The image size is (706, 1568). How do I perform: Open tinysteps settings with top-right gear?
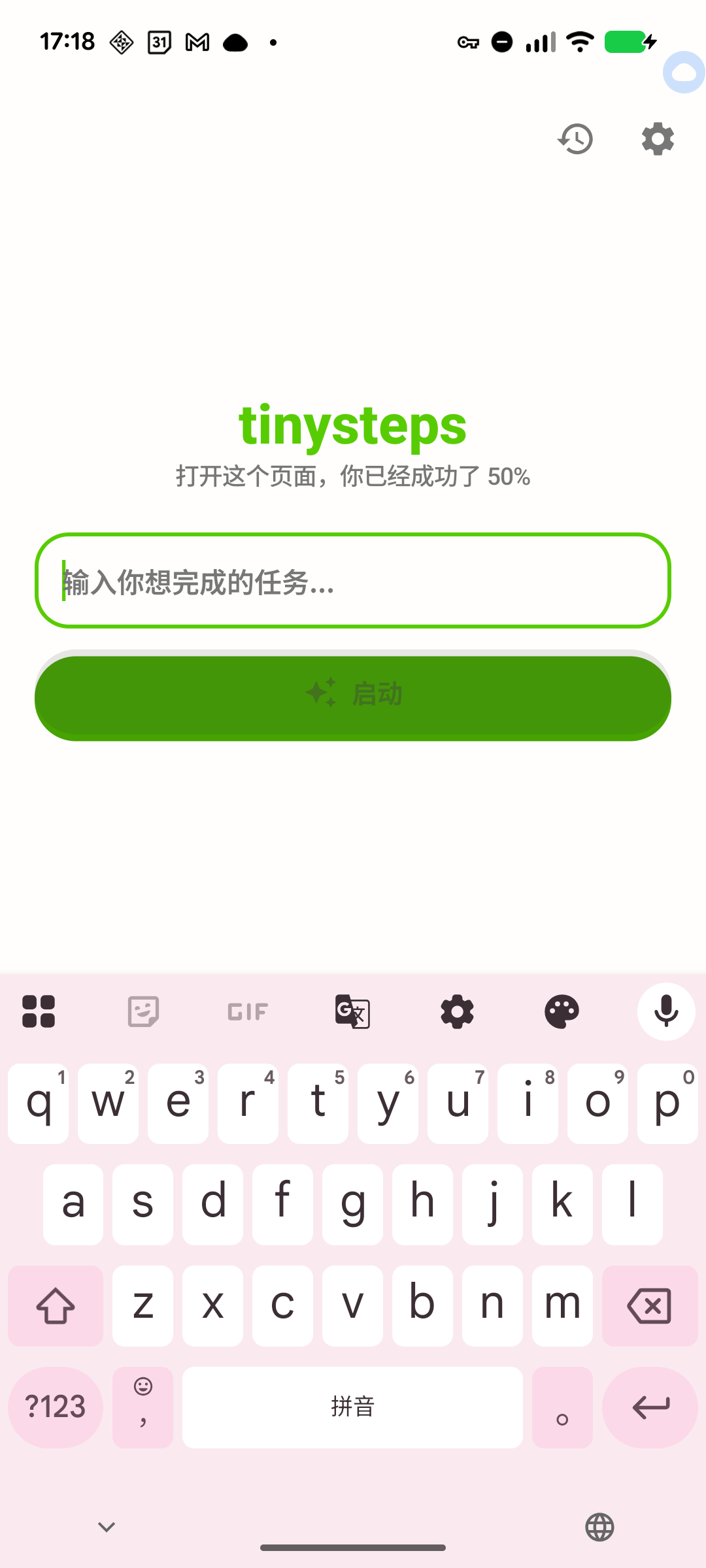(x=656, y=139)
